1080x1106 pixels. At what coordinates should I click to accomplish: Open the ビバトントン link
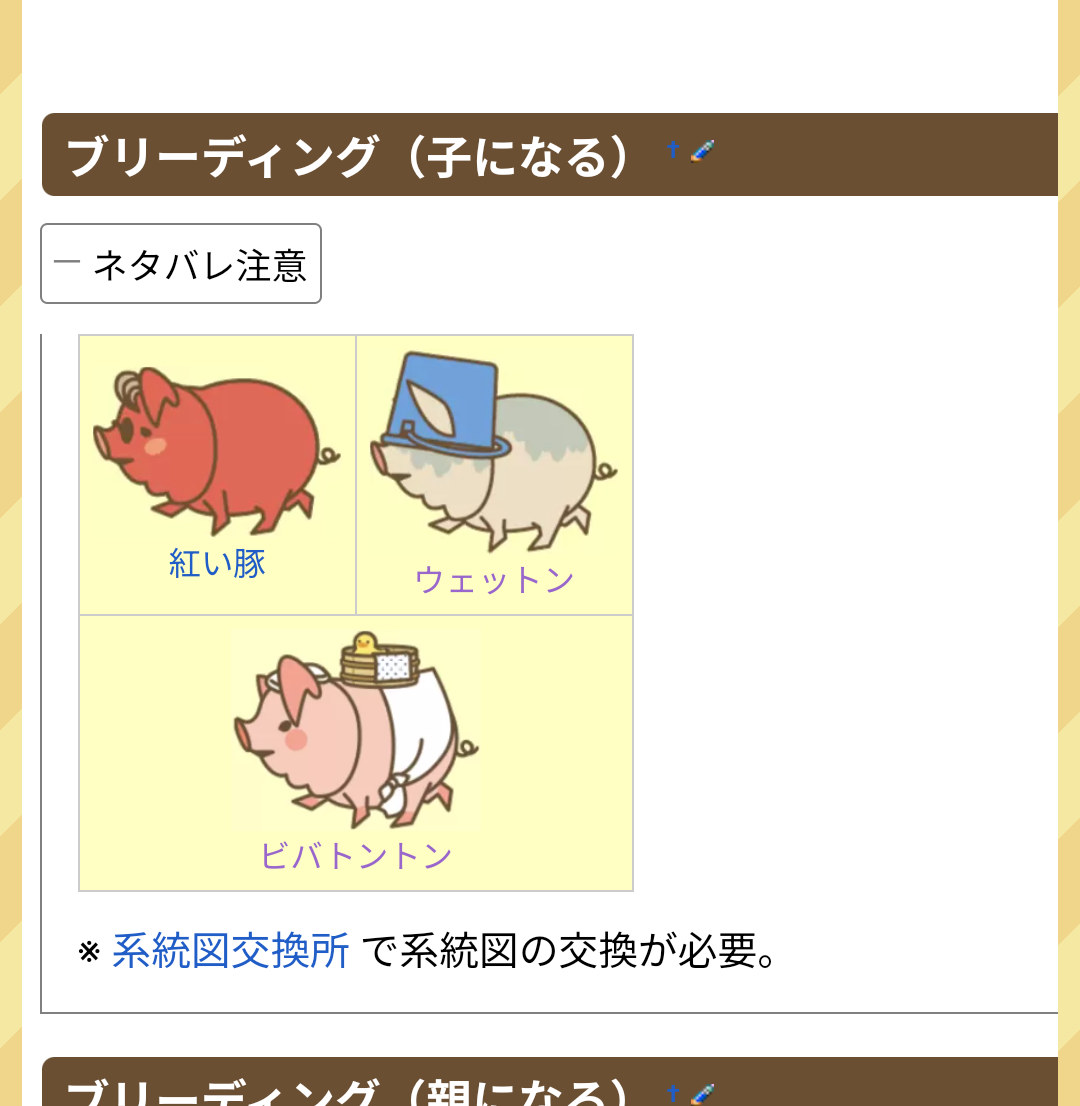[x=356, y=857]
